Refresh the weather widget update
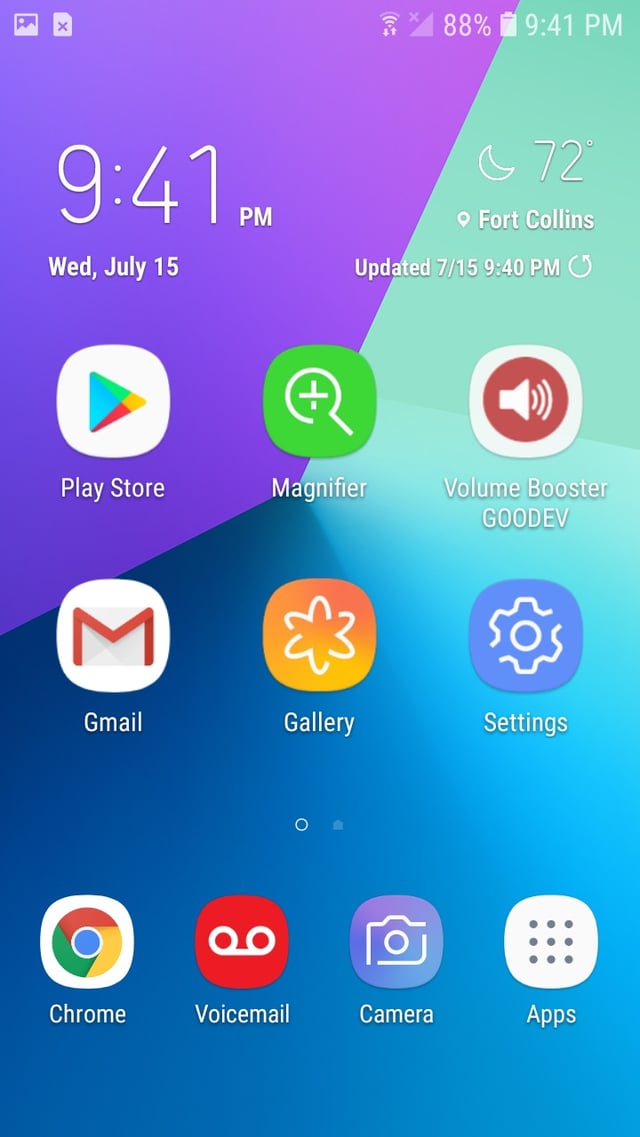Viewport: 640px width, 1137px height. [x=580, y=266]
